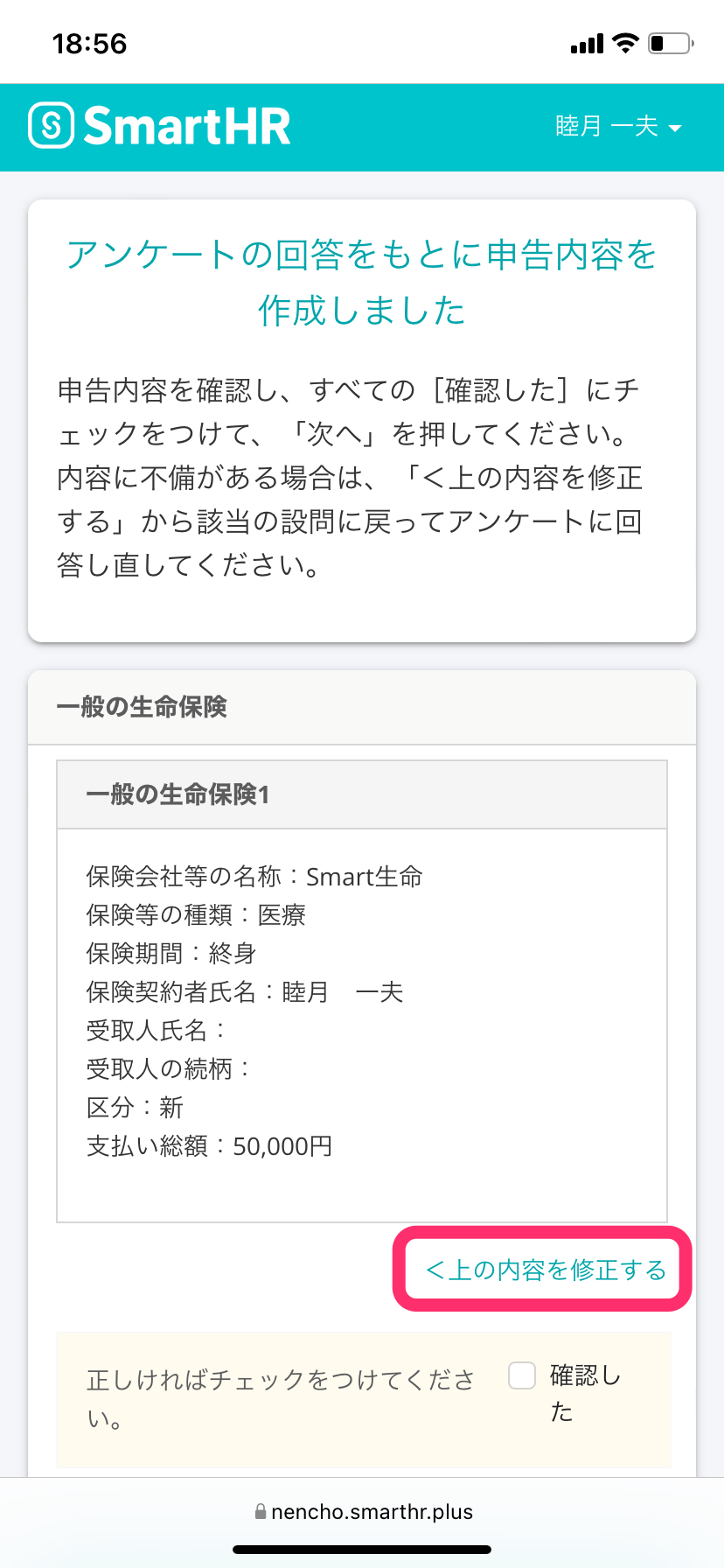This screenshot has height=1568, width=724.
Task: Tap the SmartHR logo in header
Action: point(159,126)
